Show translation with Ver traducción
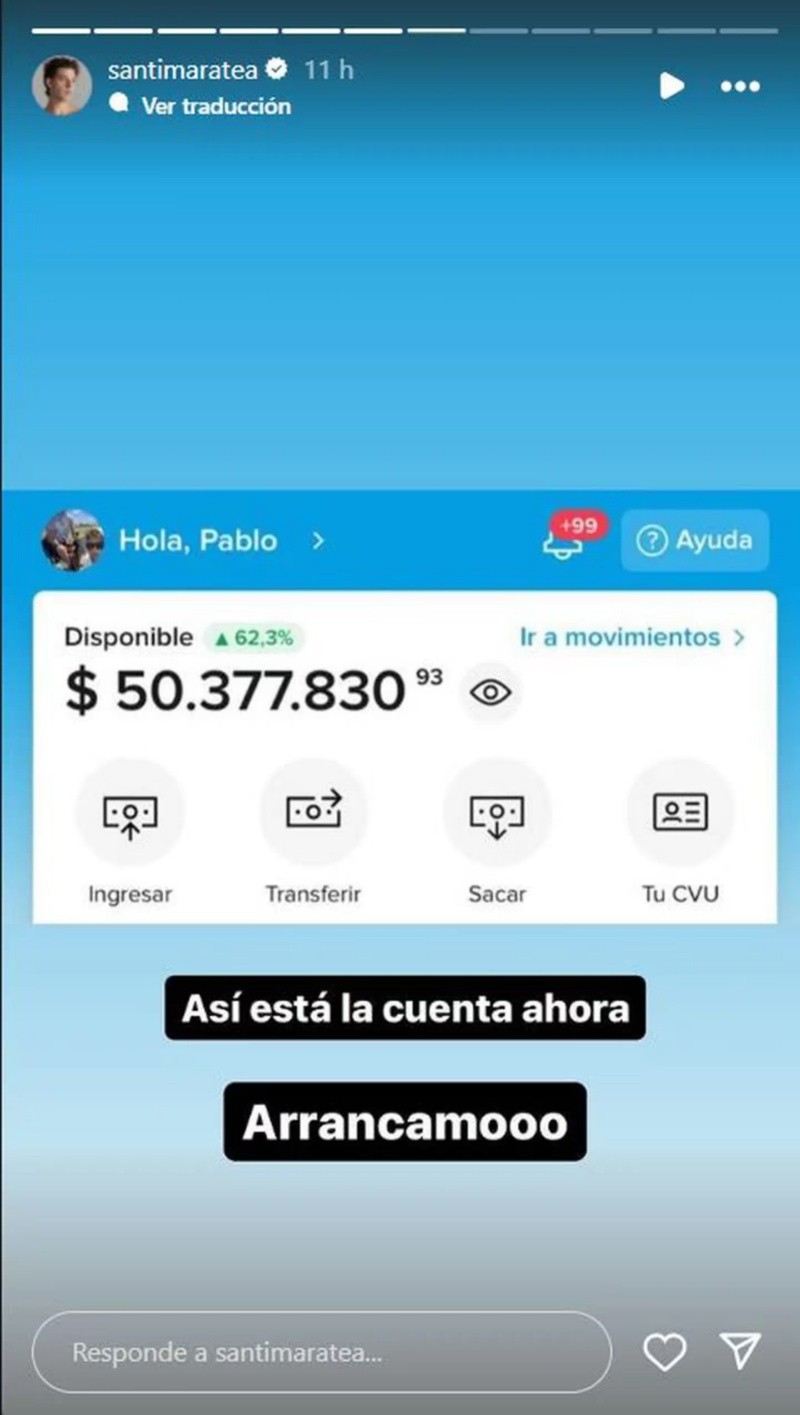 [215, 105]
